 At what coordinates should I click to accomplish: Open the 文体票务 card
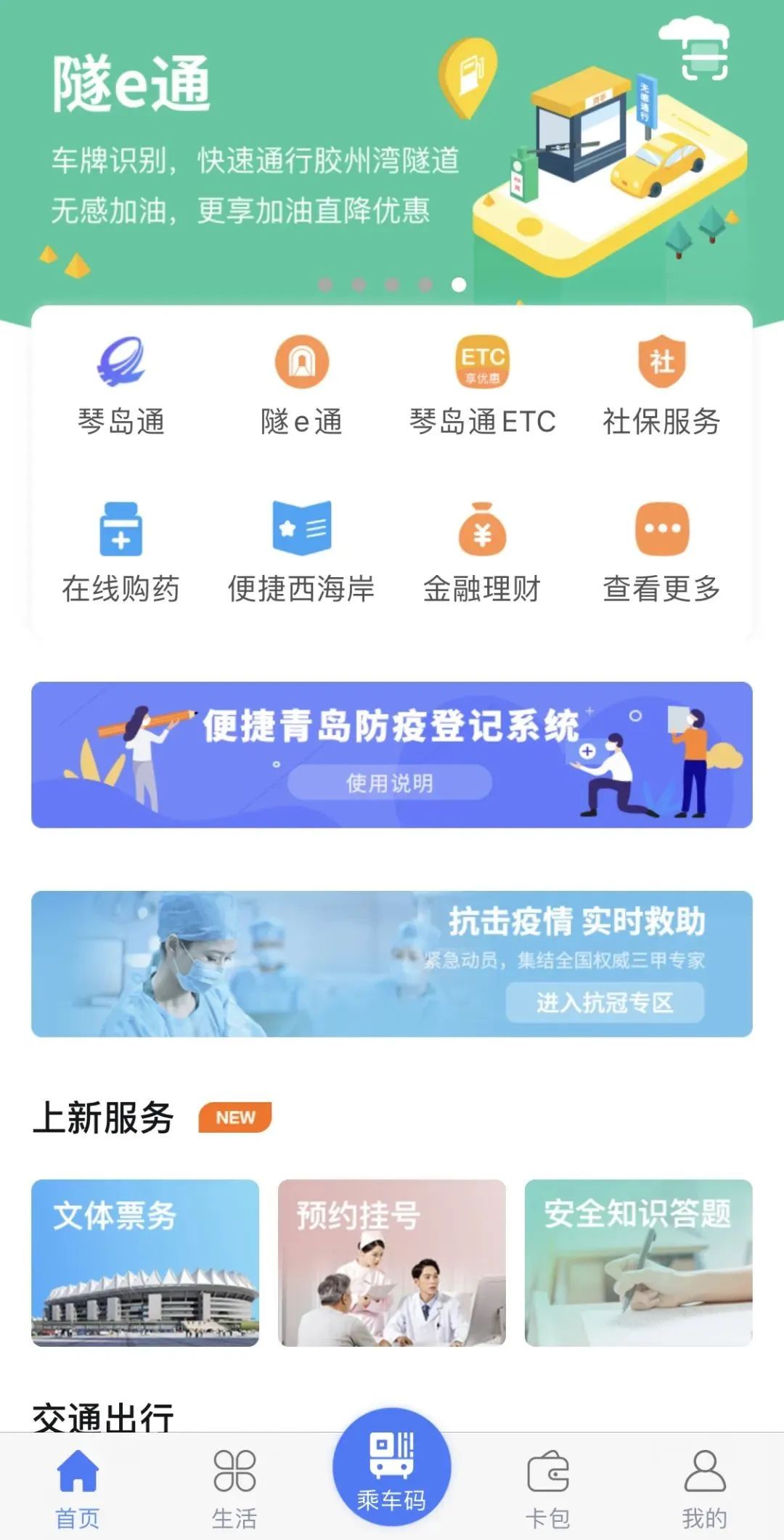click(145, 1263)
